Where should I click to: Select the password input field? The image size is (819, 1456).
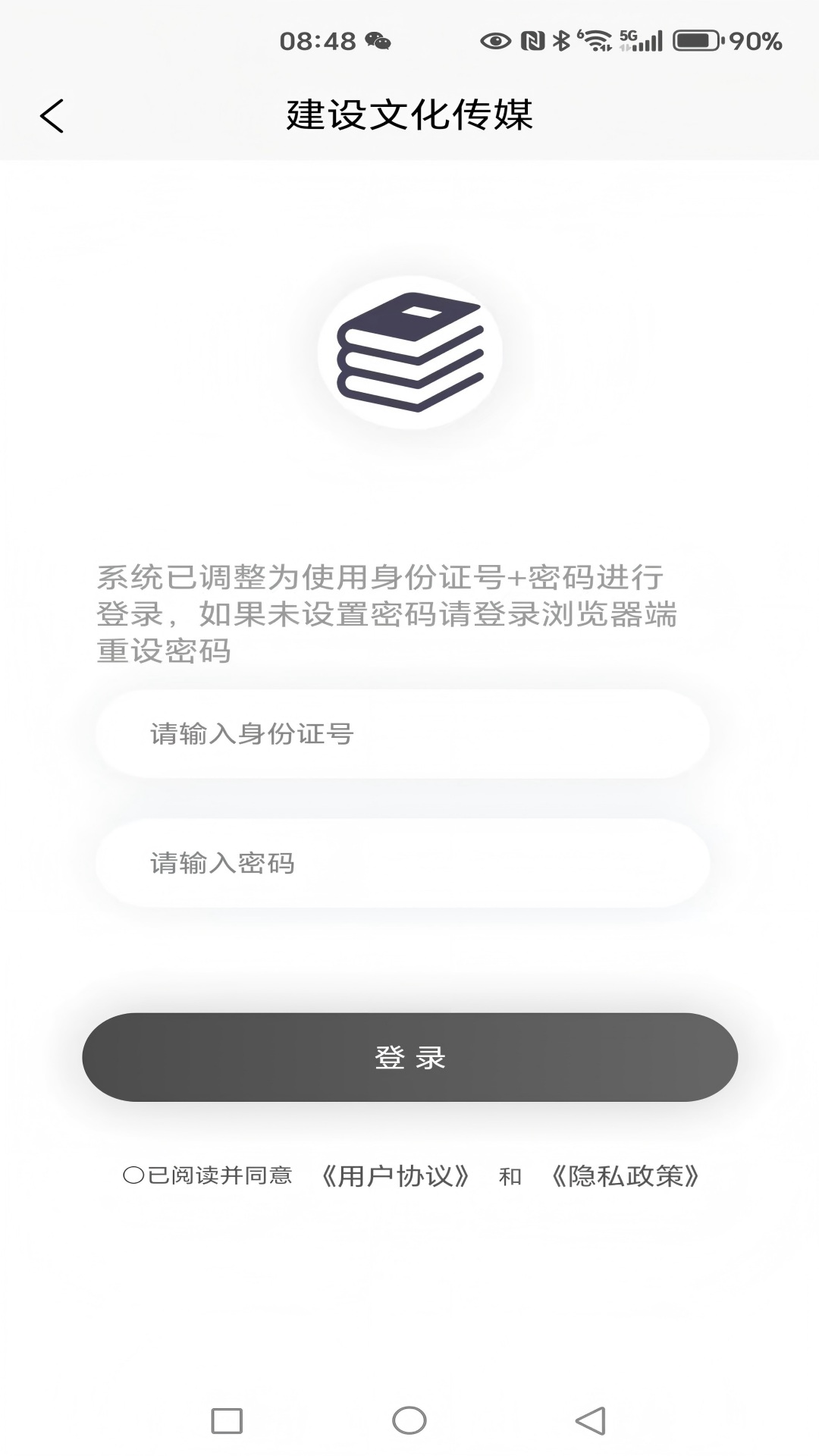point(402,863)
